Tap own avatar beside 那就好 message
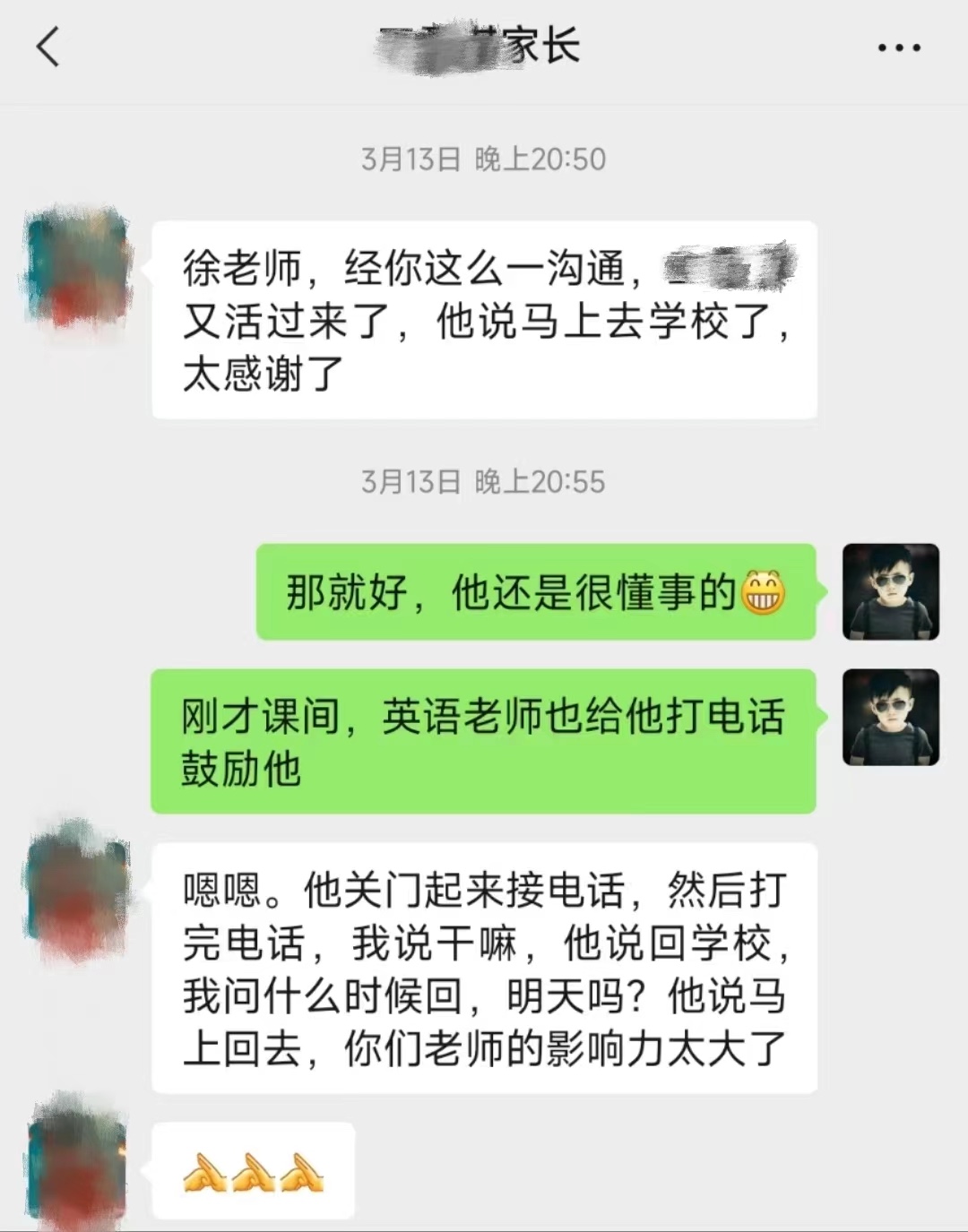 (890, 591)
